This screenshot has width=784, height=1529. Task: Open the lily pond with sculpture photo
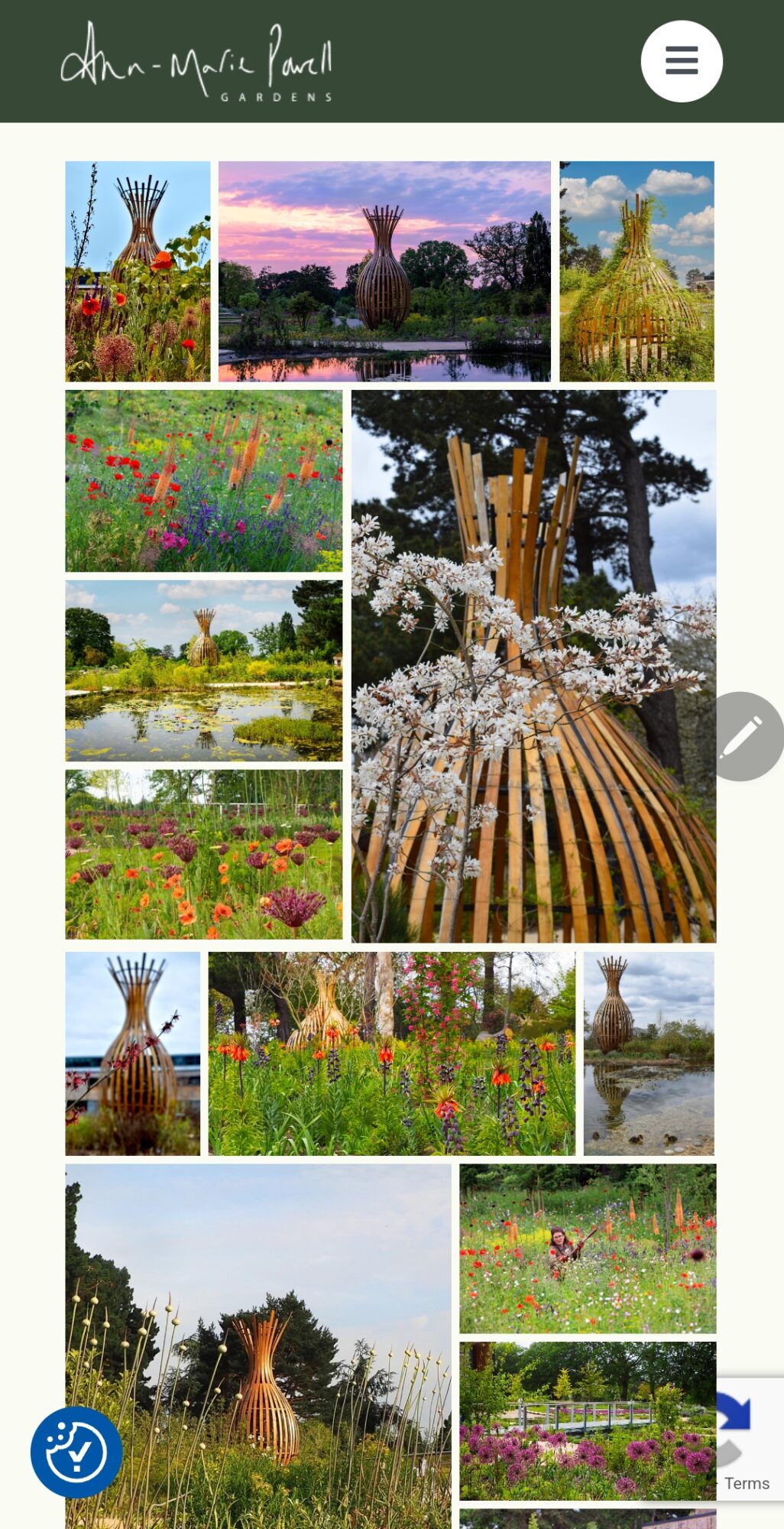204,670
